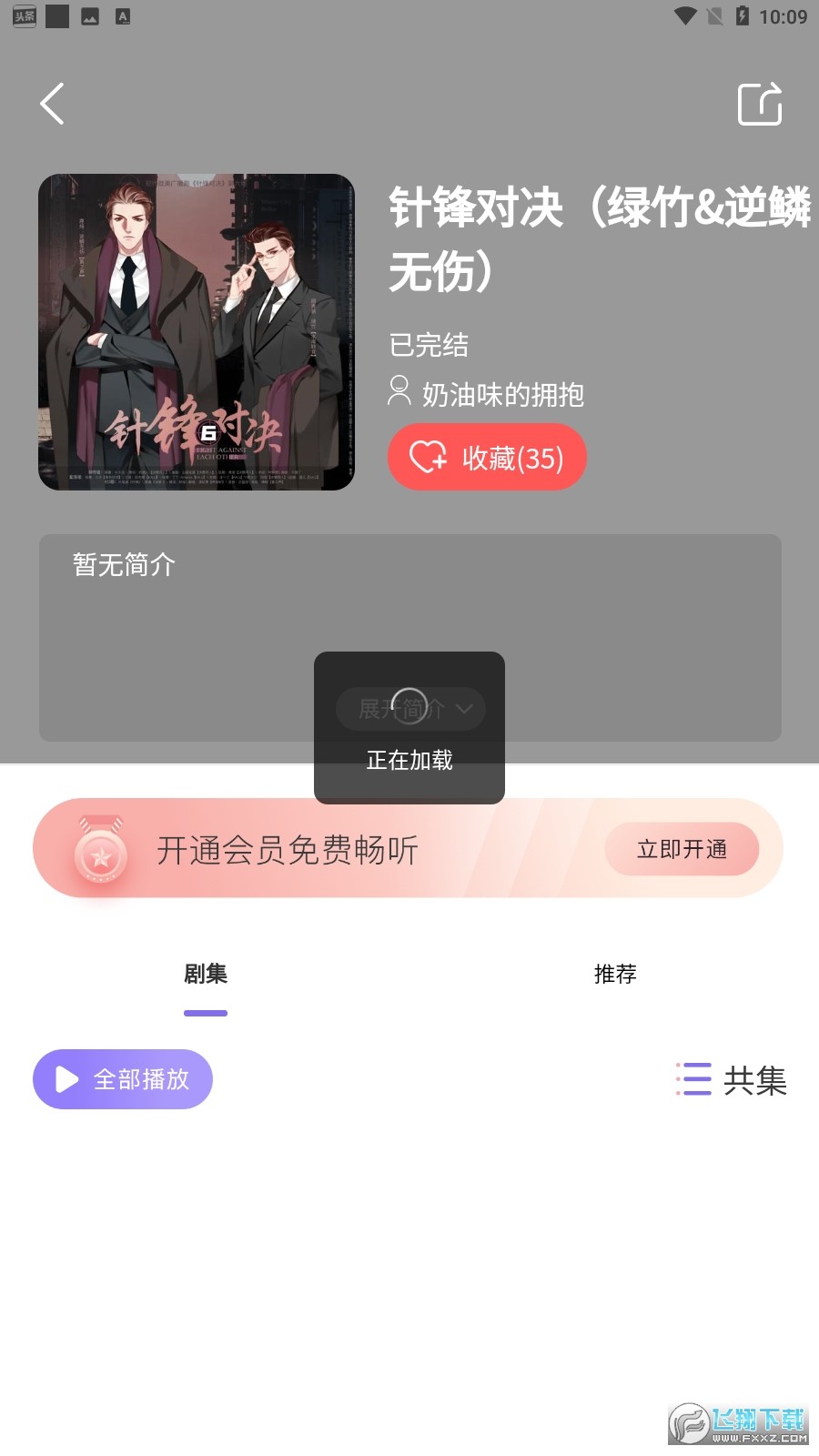
Task: Toggle the 剧集 tab underline selection
Action: [x=205, y=1012]
